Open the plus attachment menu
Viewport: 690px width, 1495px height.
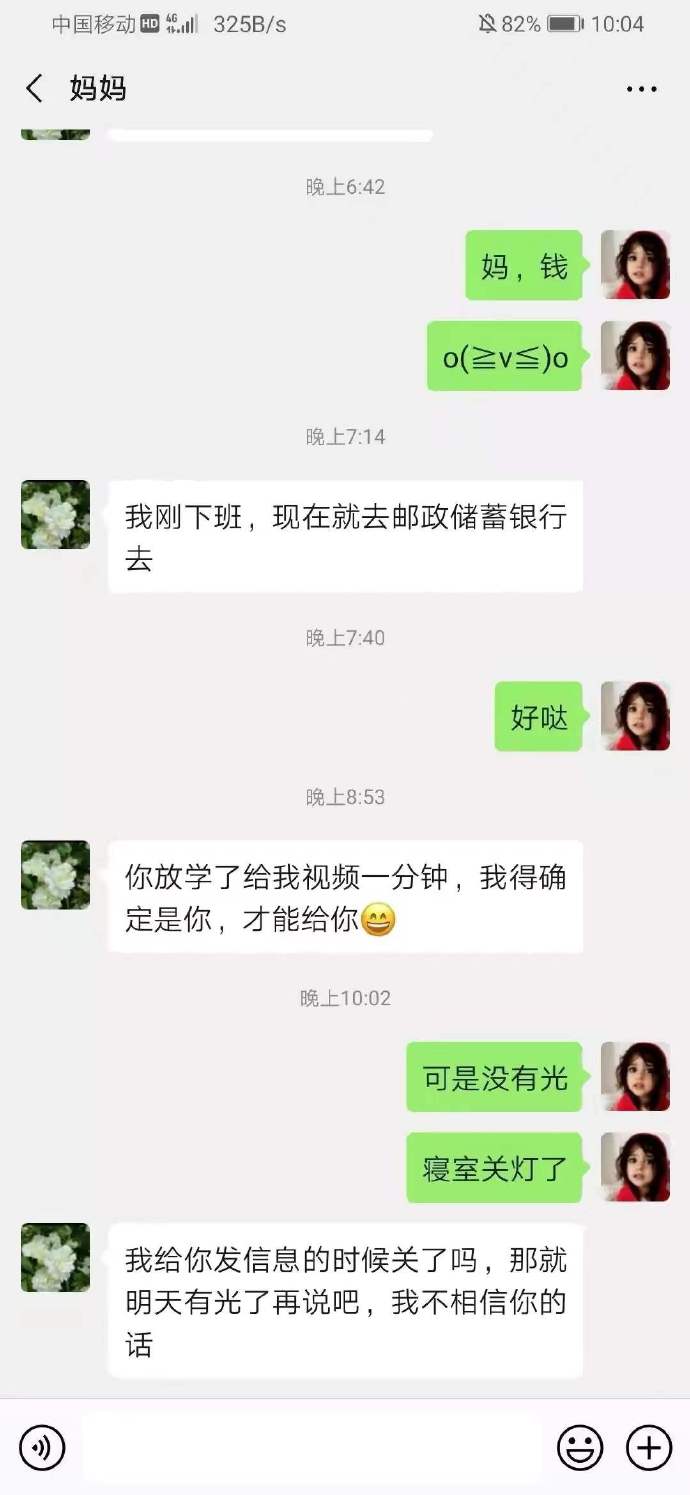pos(648,1447)
